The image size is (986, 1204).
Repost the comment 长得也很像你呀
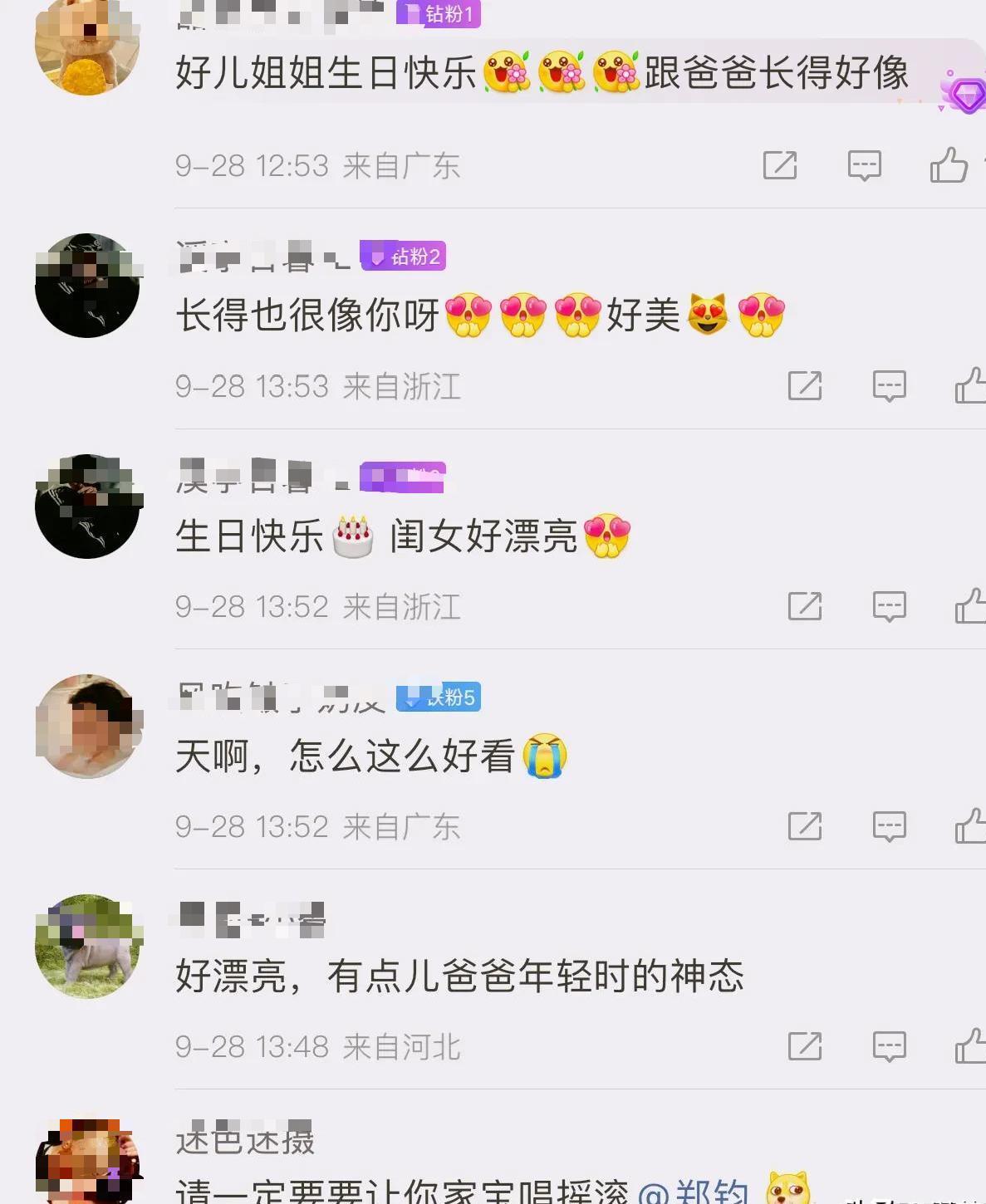tap(805, 386)
